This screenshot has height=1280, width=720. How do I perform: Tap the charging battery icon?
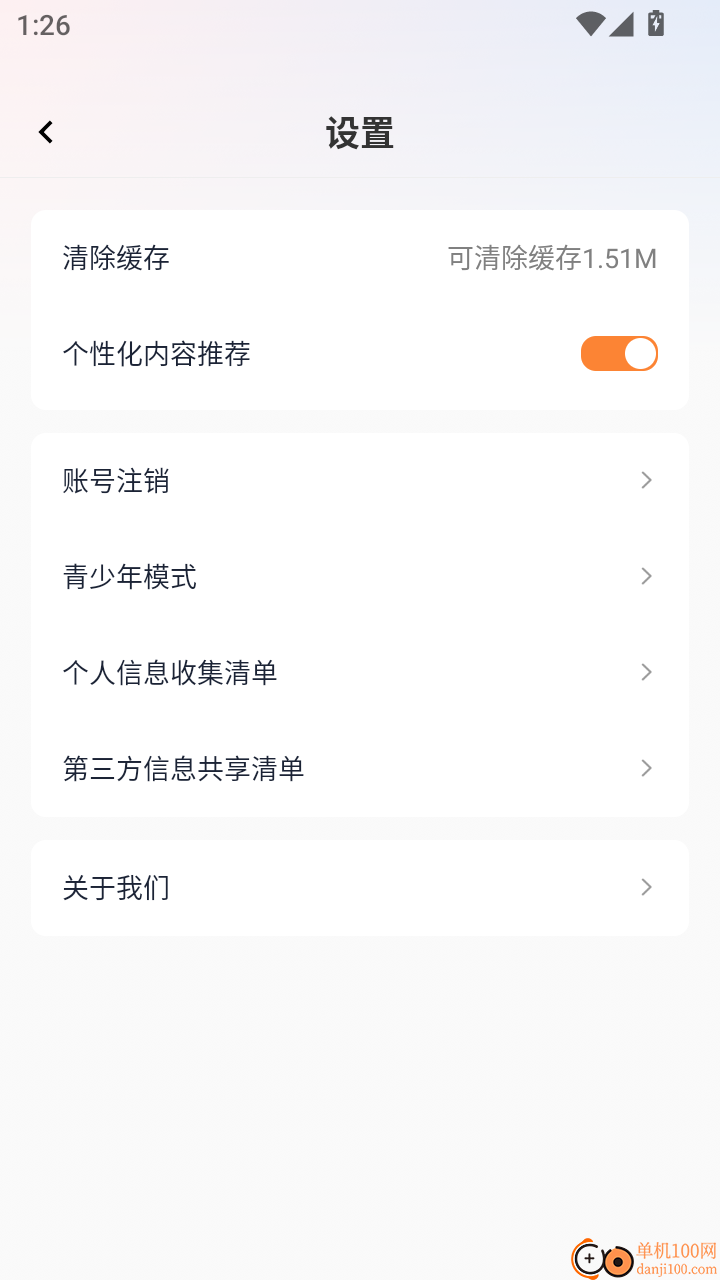655,23
